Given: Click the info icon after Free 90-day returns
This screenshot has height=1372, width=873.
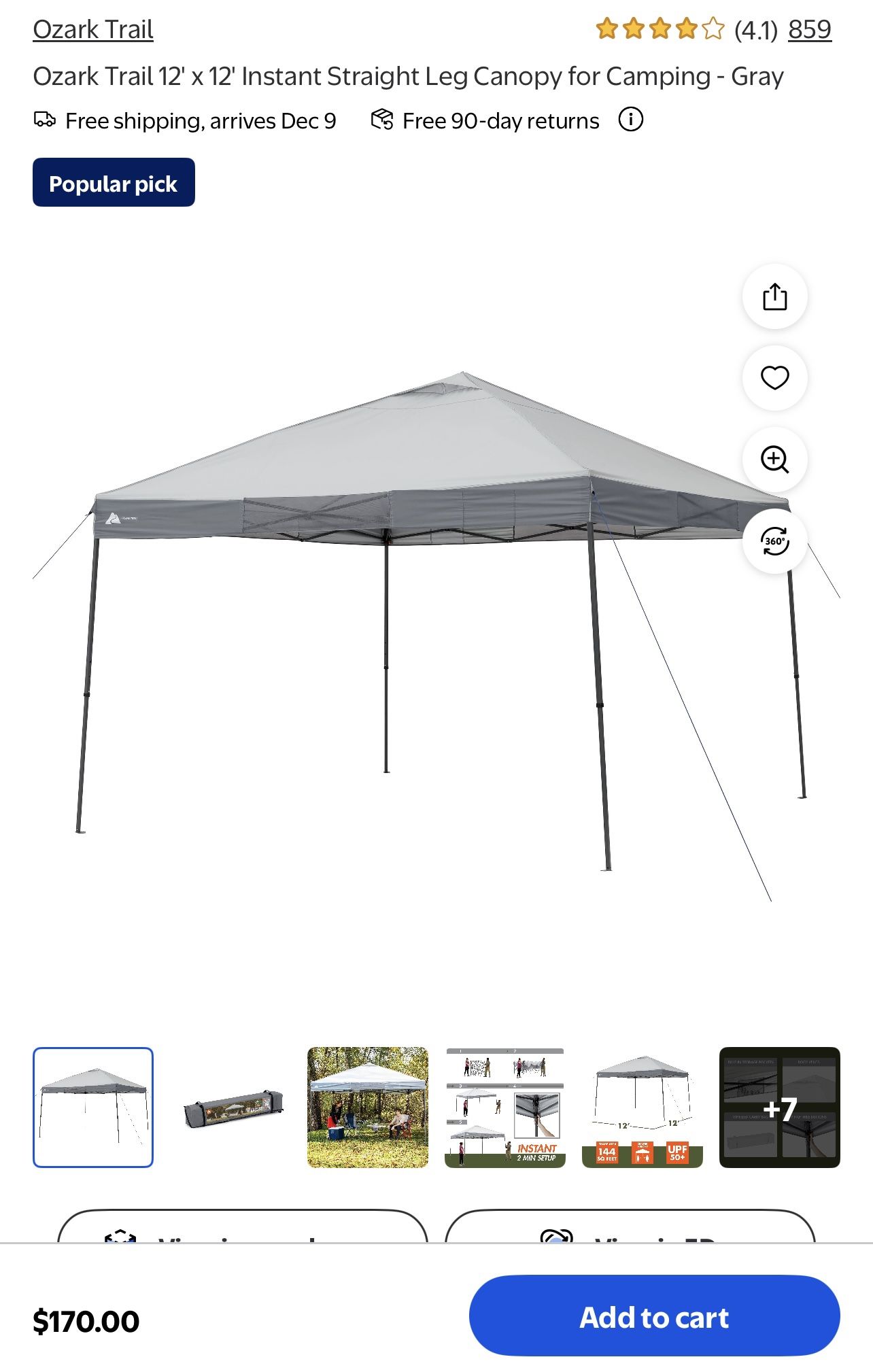Looking at the screenshot, I should pyautogui.click(x=631, y=120).
